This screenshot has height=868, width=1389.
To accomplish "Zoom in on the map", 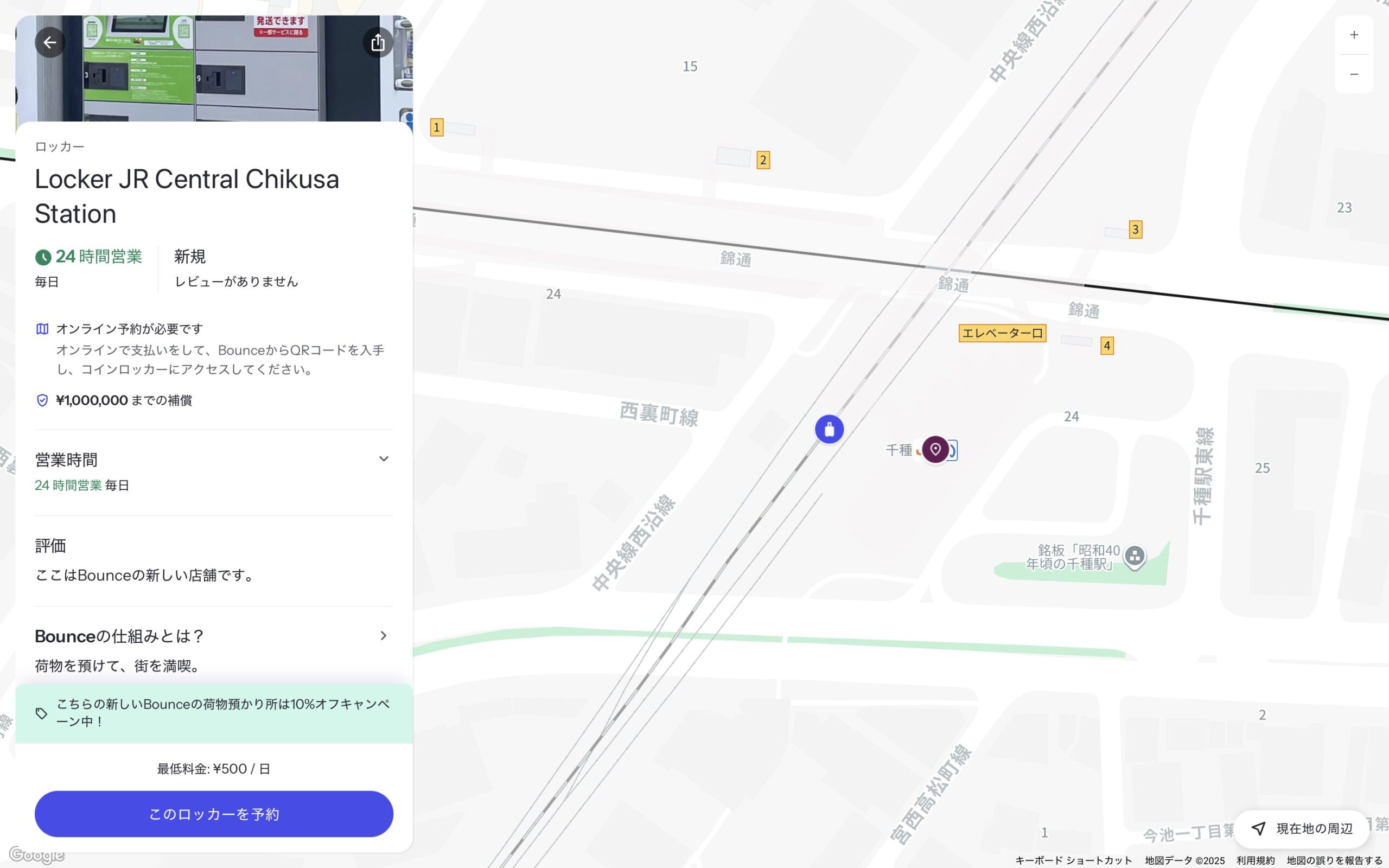I will coord(1353,35).
